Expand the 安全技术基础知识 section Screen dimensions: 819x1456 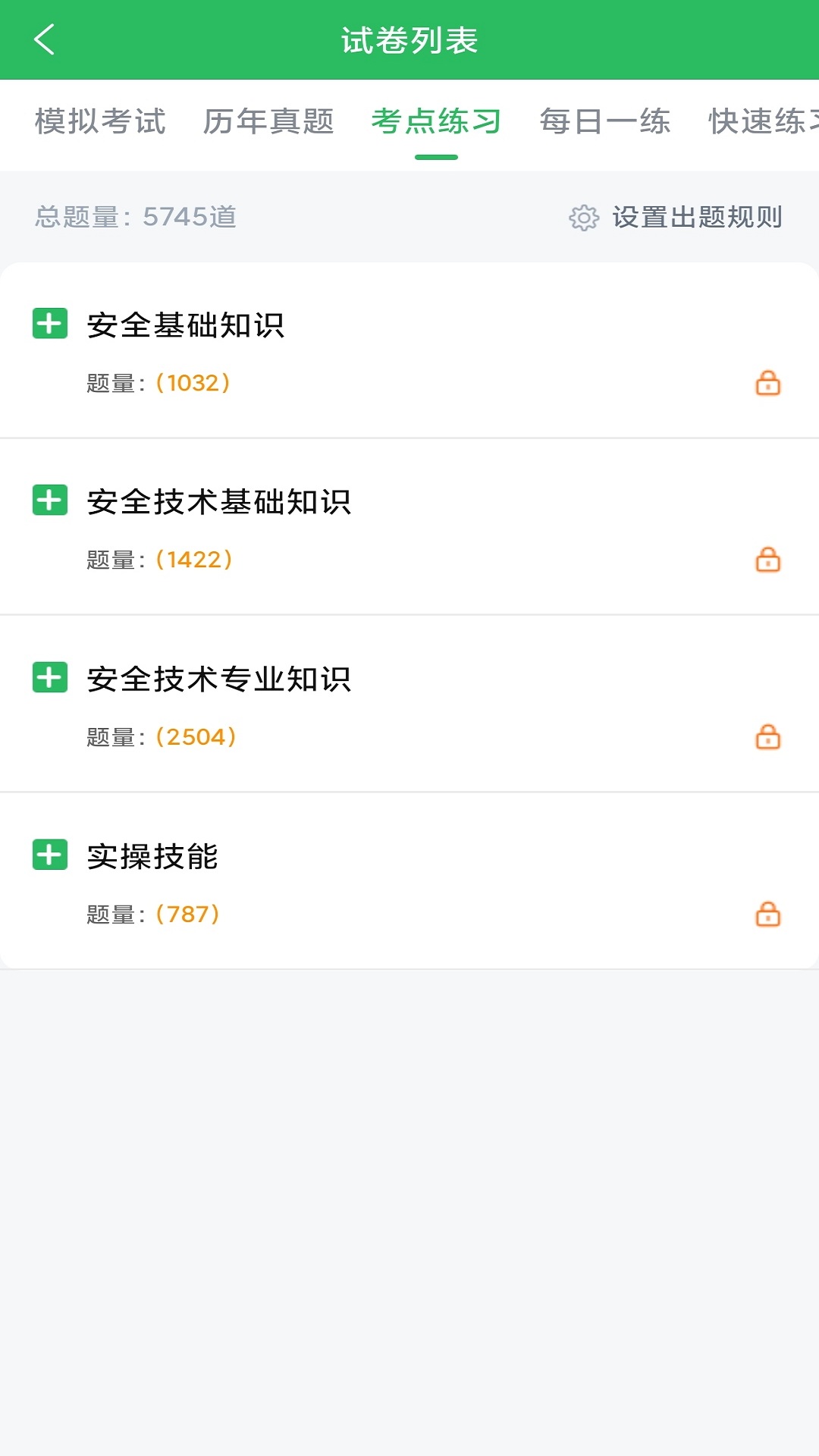[x=50, y=500]
